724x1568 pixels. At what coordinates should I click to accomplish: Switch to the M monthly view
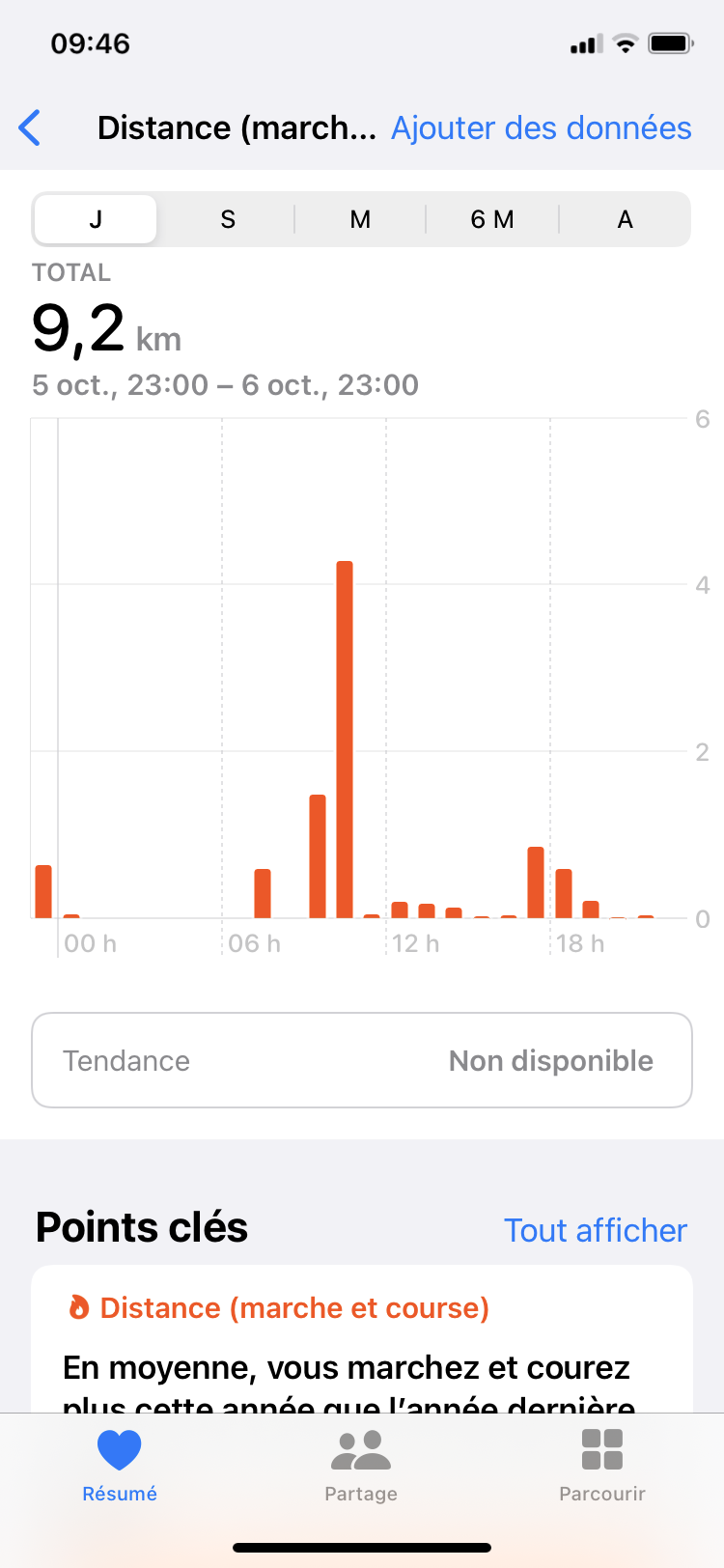coord(360,219)
